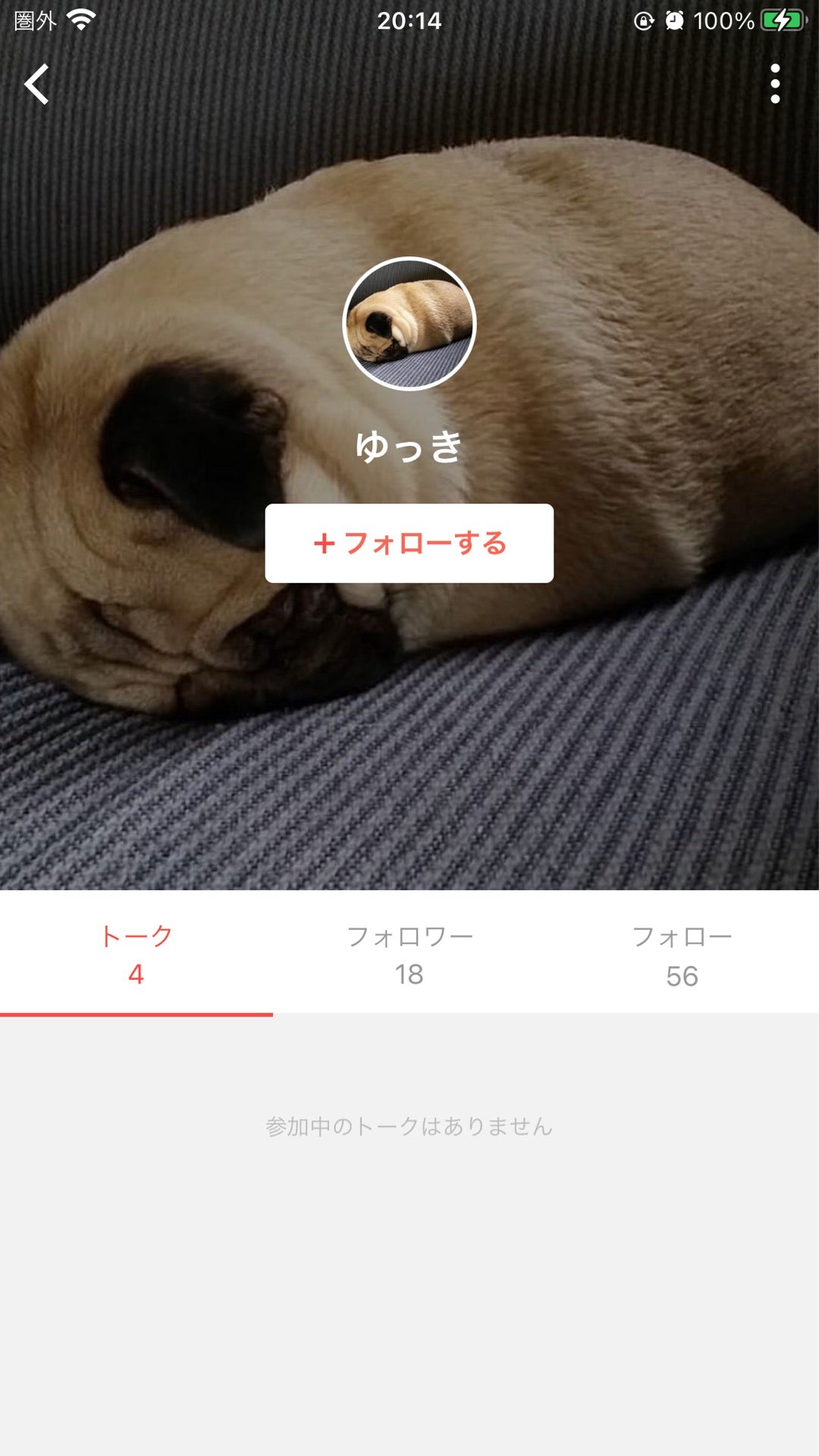Tap the alarm clock status icon
Viewport: 819px width, 1456px height.
(x=673, y=21)
